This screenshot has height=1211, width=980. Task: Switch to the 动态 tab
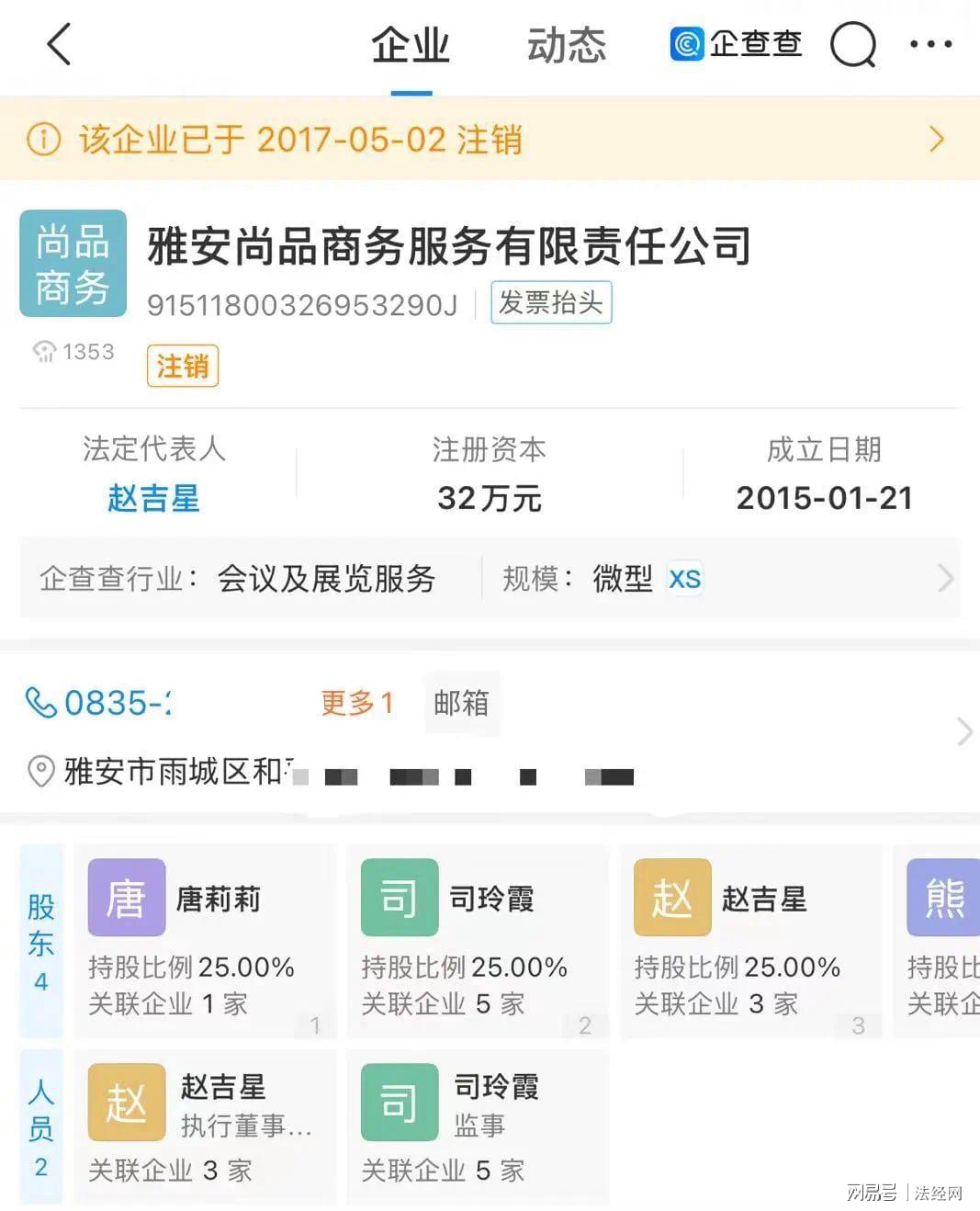pyautogui.click(x=566, y=45)
